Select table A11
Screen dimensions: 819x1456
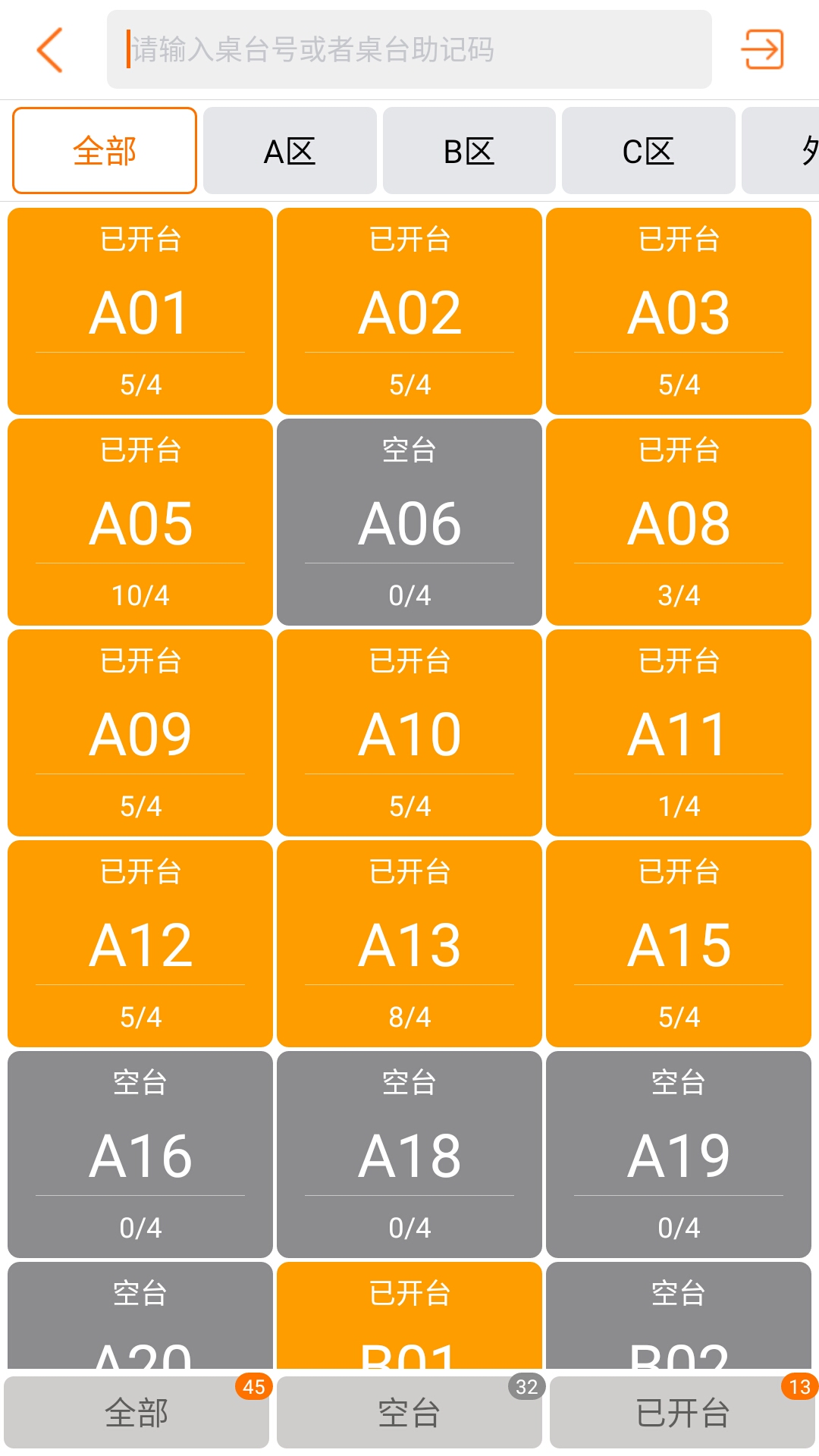click(x=679, y=733)
